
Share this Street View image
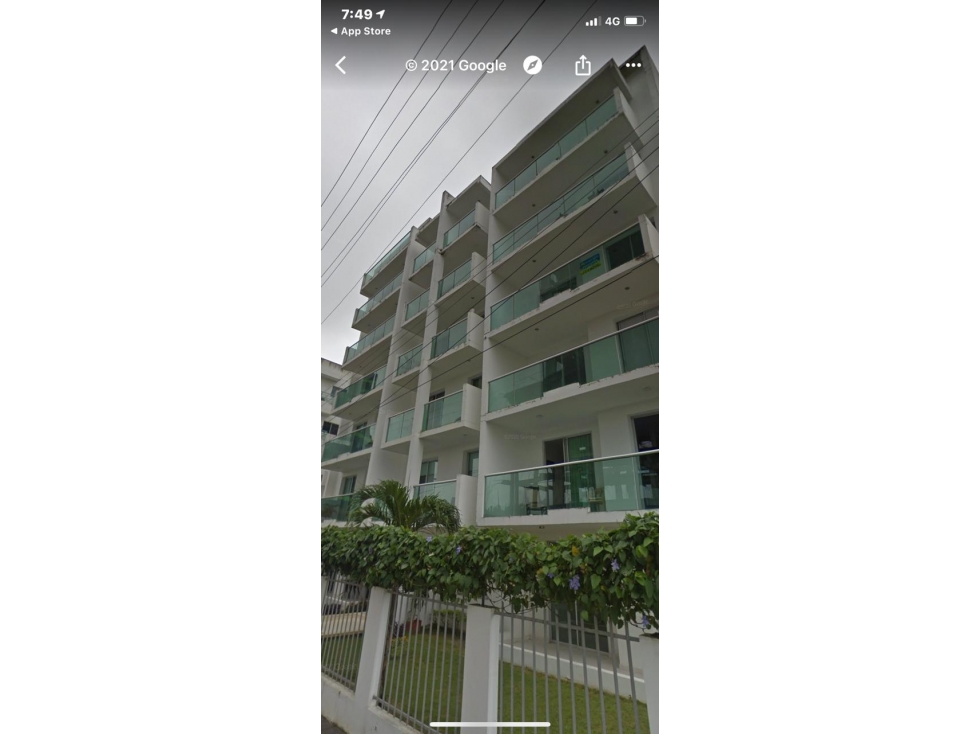(583, 65)
